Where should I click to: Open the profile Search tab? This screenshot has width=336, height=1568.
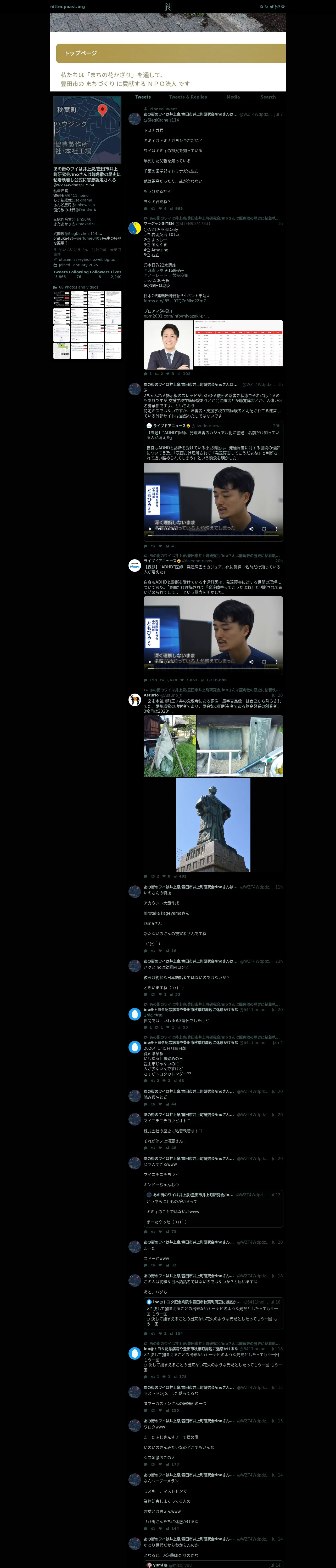[268, 97]
